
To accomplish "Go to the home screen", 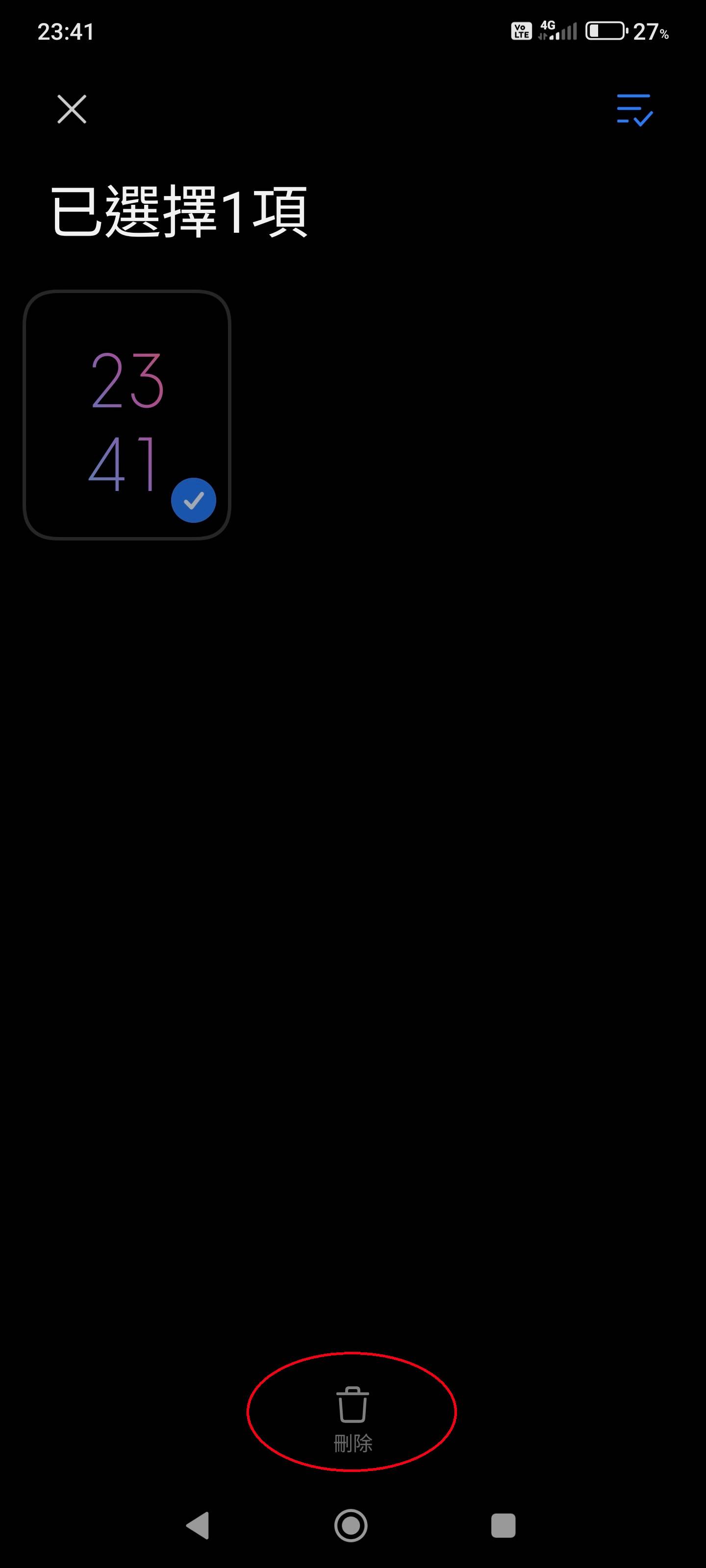I will 351,1525.
